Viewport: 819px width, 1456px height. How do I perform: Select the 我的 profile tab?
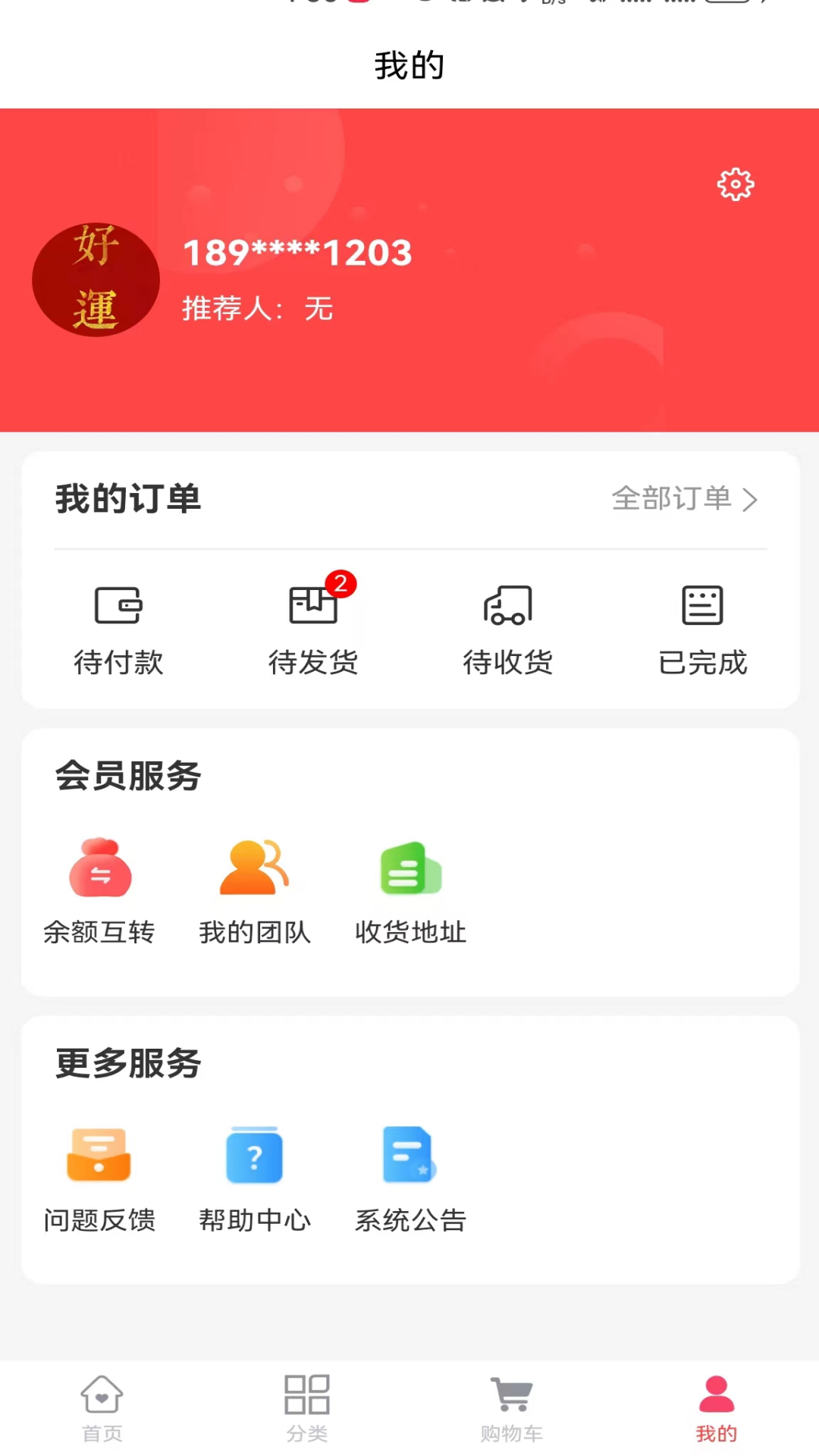pyautogui.click(x=716, y=1407)
